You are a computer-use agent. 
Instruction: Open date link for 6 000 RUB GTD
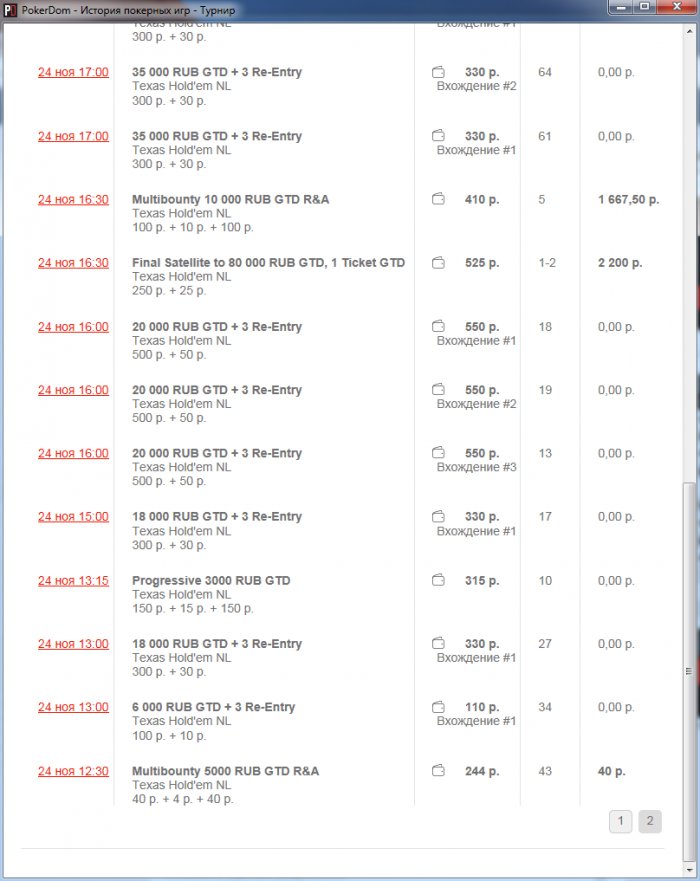tap(73, 708)
